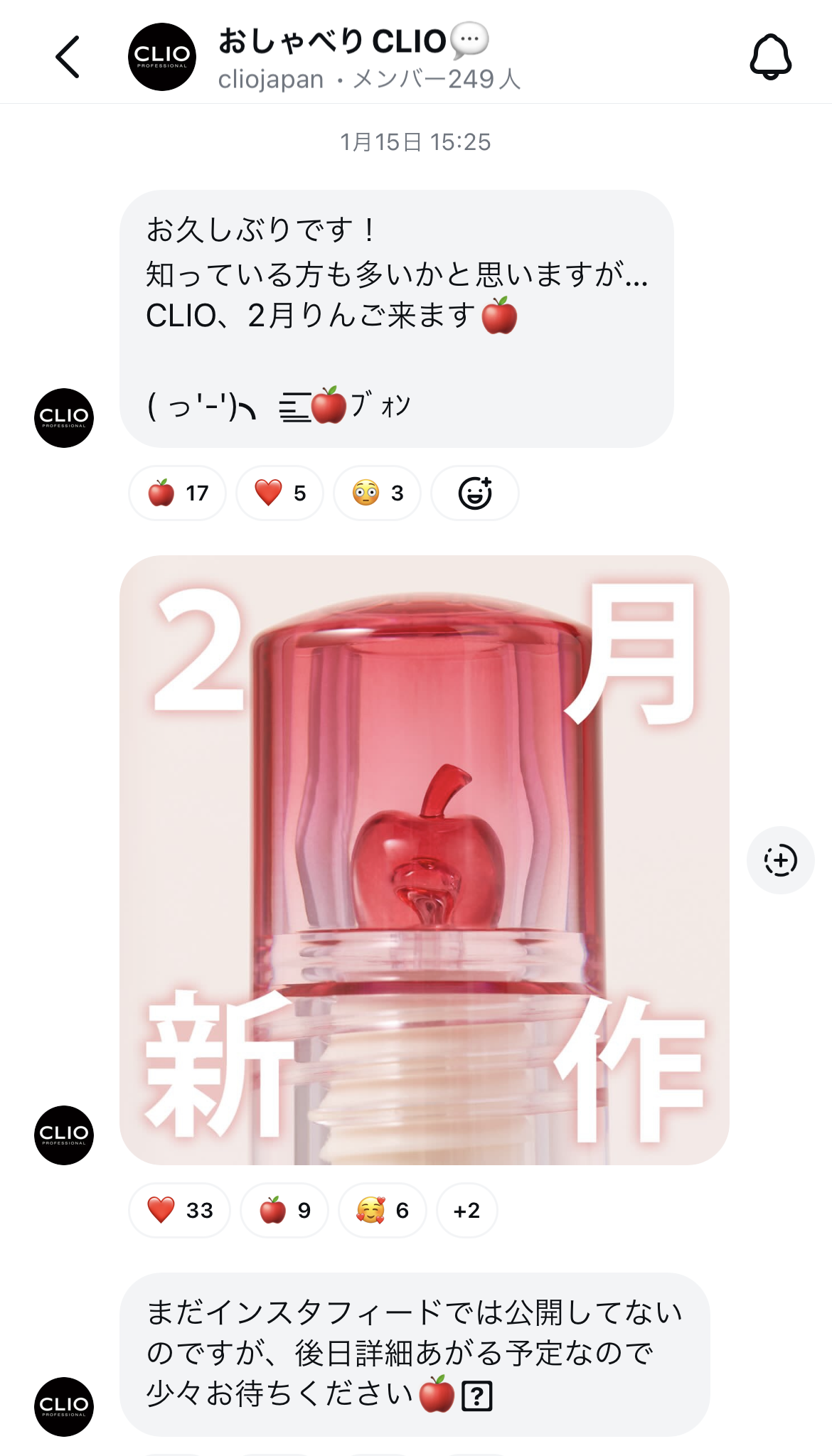Image resolution: width=832 pixels, height=1456 pixels.
Task: Open the CLIO avatar beside the first message
Action: pyautogui.click(x=64, y=418)
